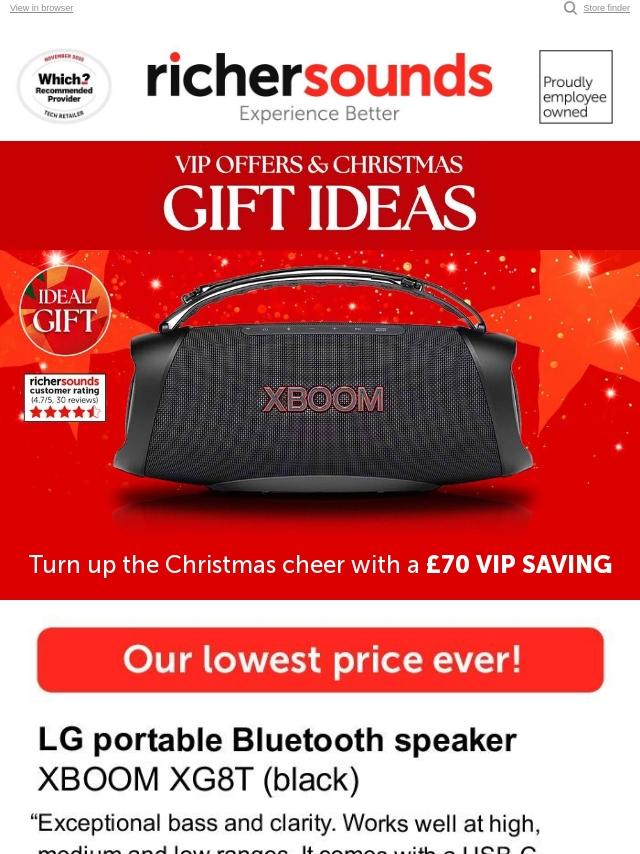This screenshot has width=640, height=854.
Task: Open the email via View in browser
Action: [41, 8]
